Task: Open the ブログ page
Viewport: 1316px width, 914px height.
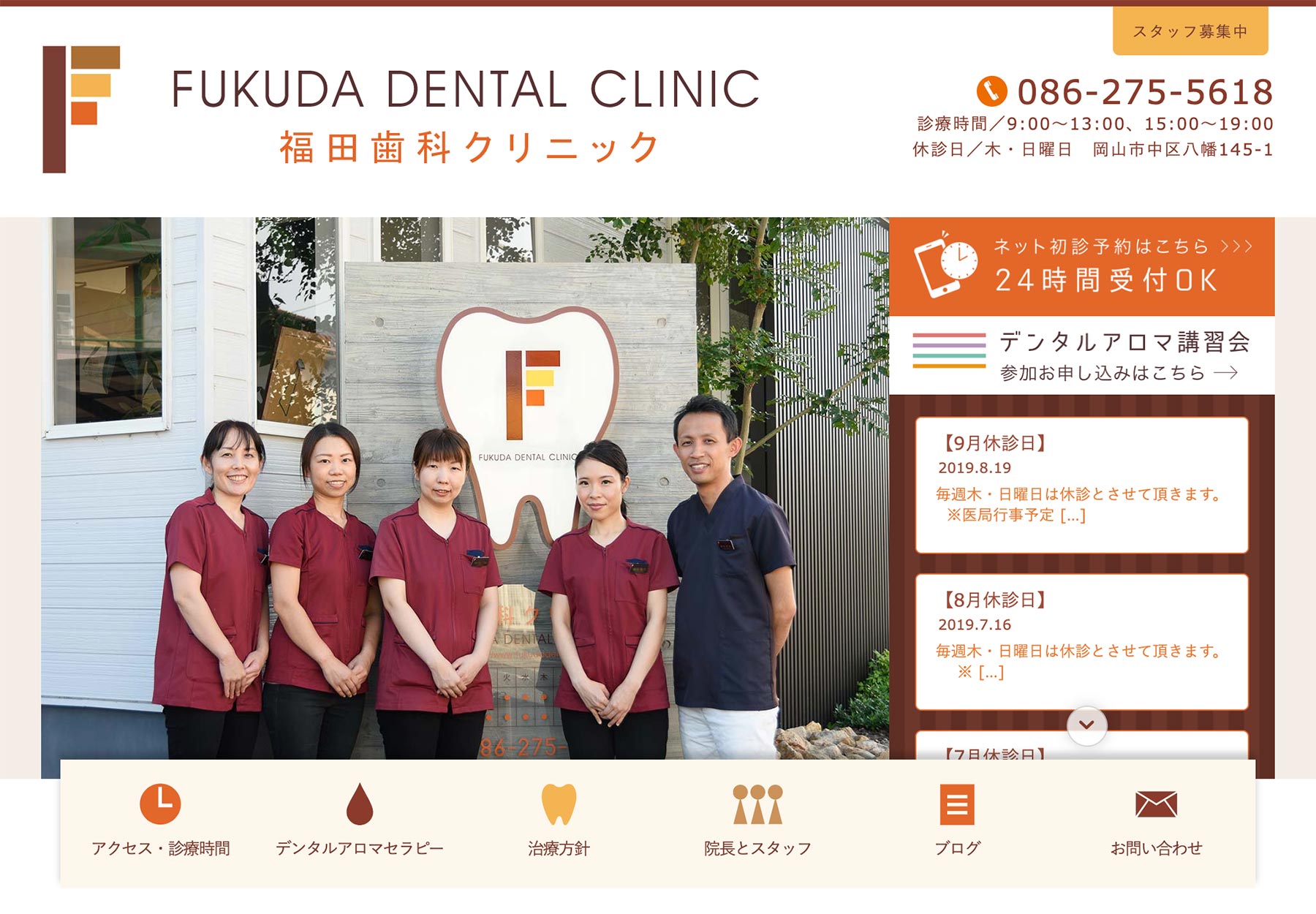Action: point(957,820)
